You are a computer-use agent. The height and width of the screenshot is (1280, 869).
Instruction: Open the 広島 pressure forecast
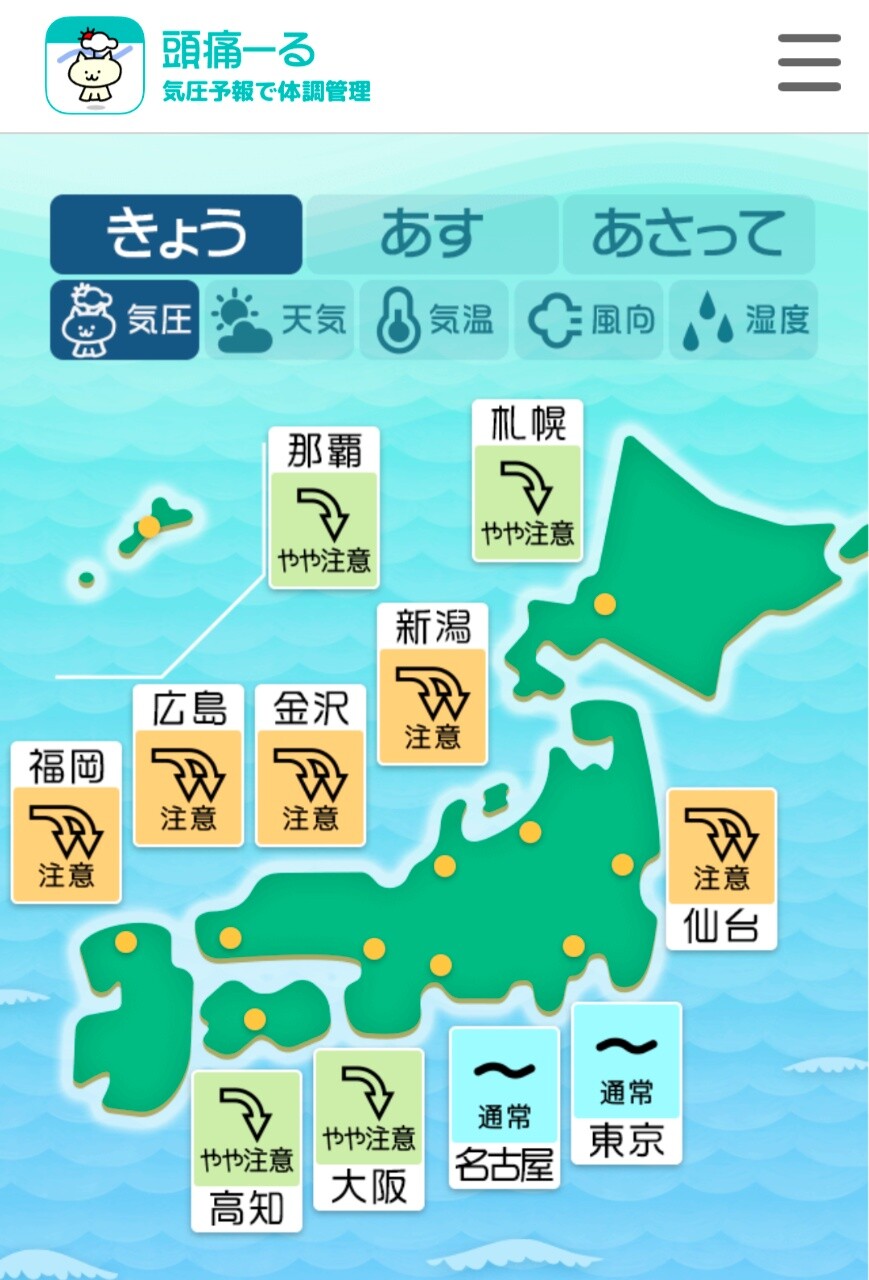pyautogui.click(x=188, y=765)
